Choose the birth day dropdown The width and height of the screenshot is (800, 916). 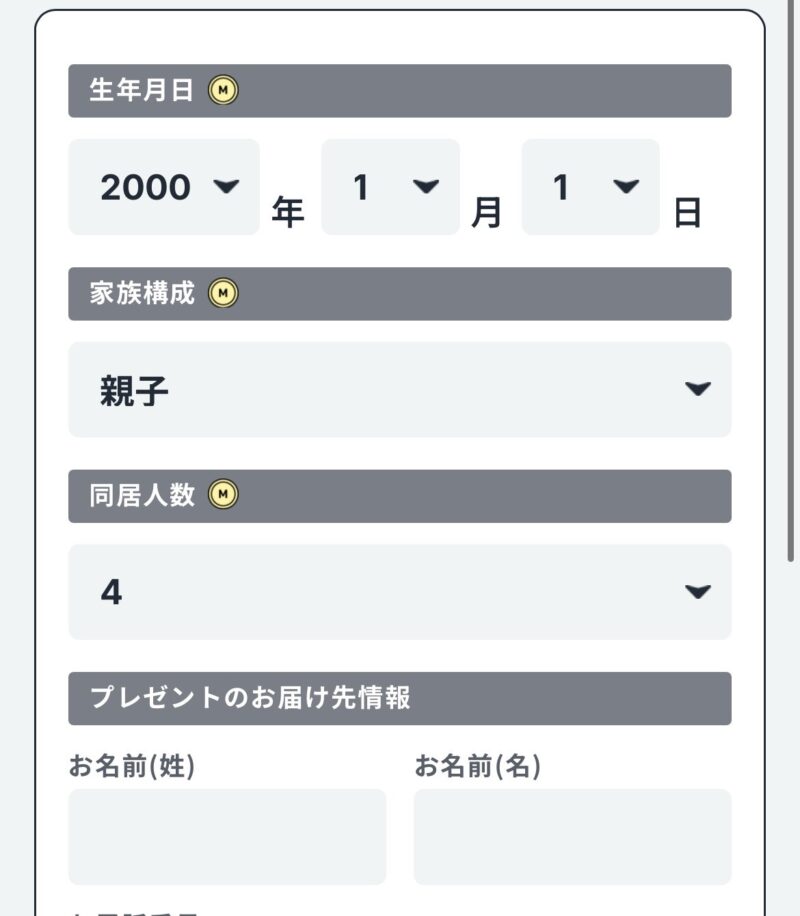(x=590, y=187)
